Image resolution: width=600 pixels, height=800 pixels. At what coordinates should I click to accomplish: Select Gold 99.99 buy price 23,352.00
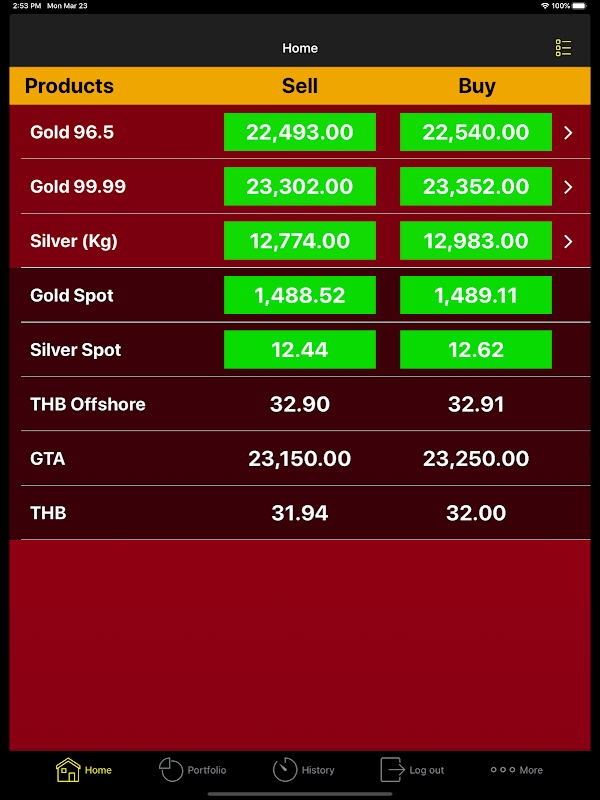coord(476,186)
